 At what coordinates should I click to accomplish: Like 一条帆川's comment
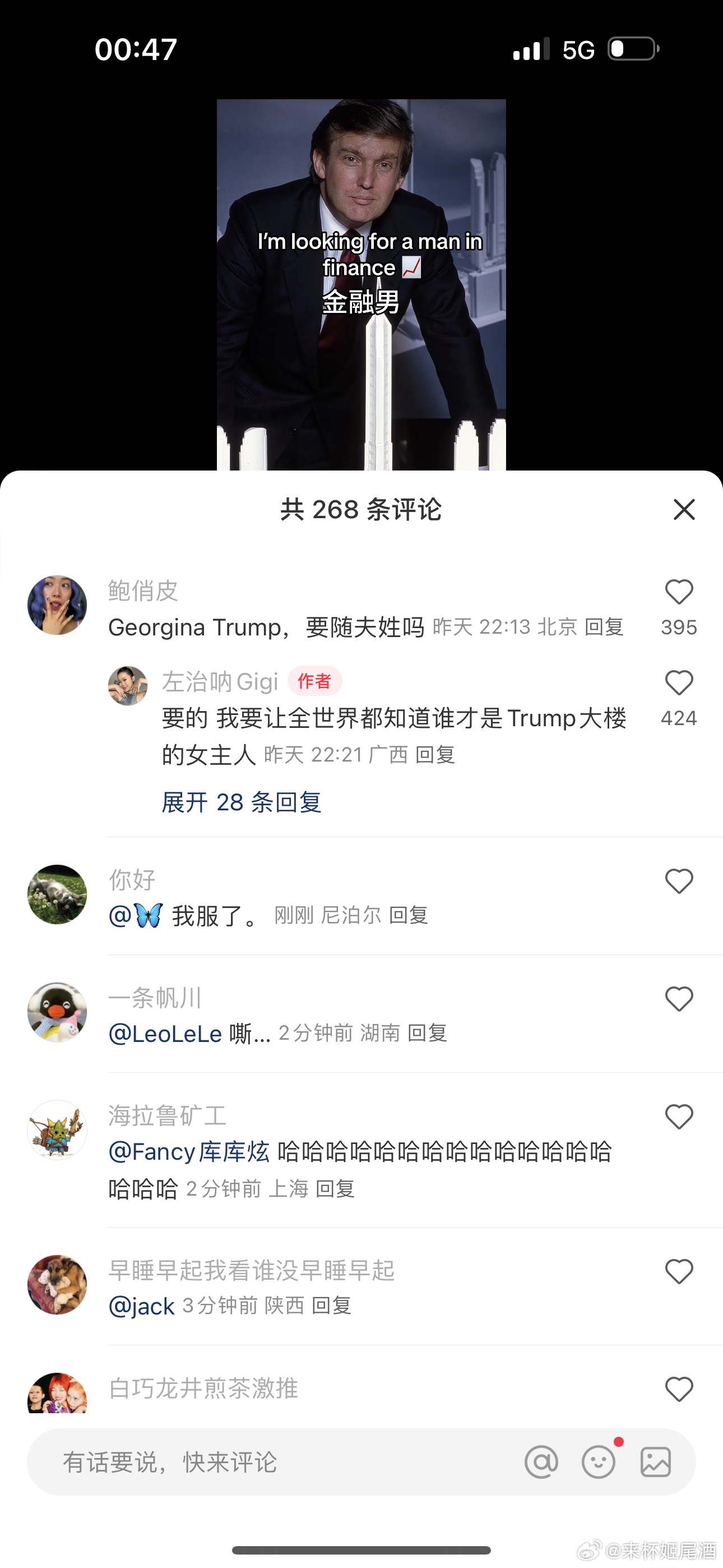[679, 999]
